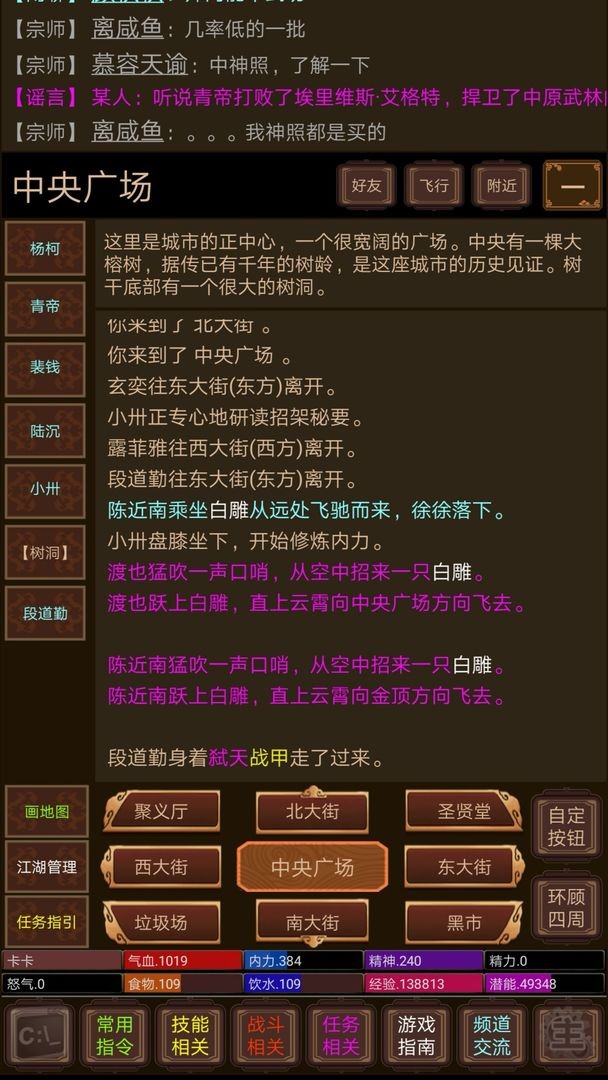This screenshot has height=1080, width=608.
Task: Select character 杨柯 in the side list
Action: pos(45,248)
